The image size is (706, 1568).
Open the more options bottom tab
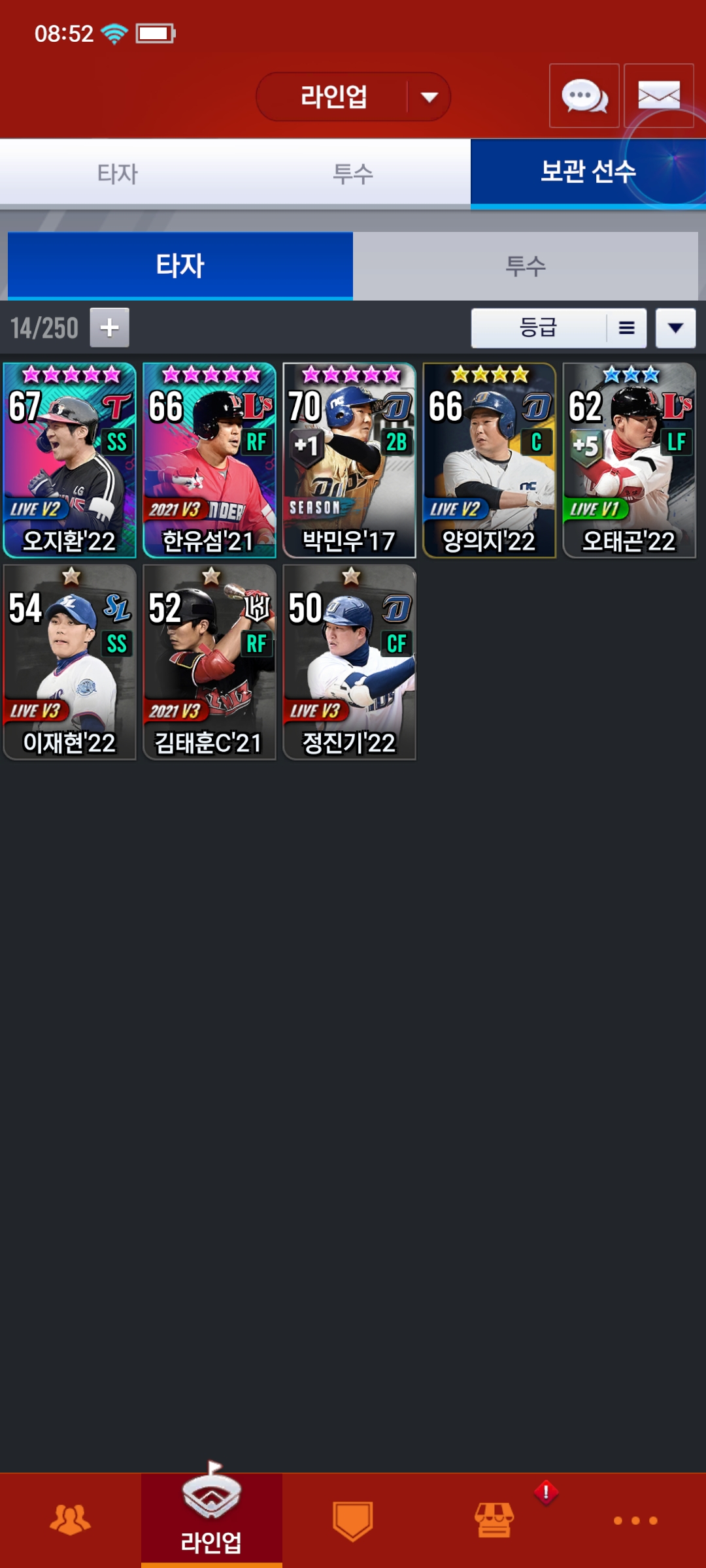635,1520
